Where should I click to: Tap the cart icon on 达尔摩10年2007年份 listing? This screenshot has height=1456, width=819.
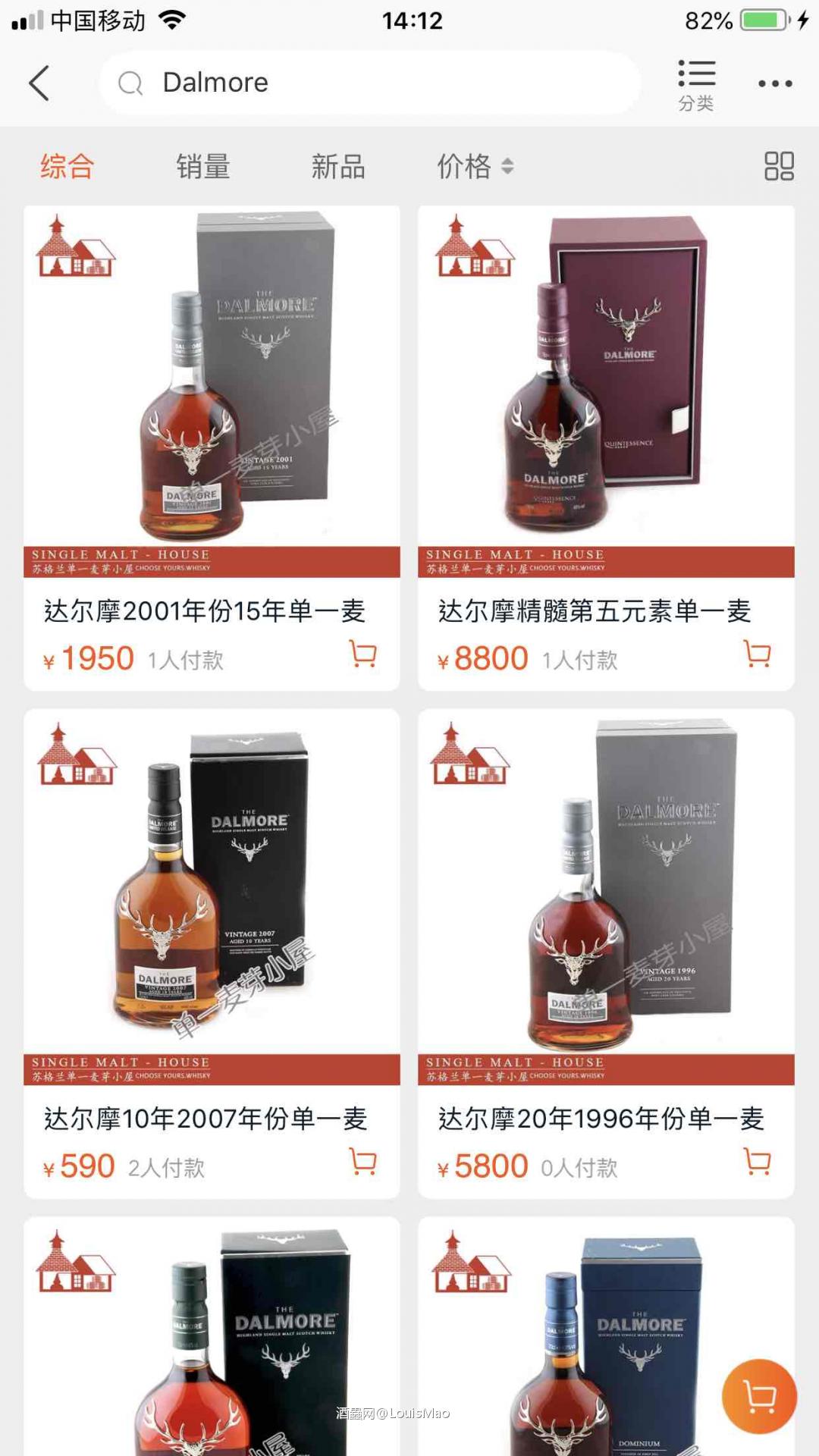pos(363,1163)
